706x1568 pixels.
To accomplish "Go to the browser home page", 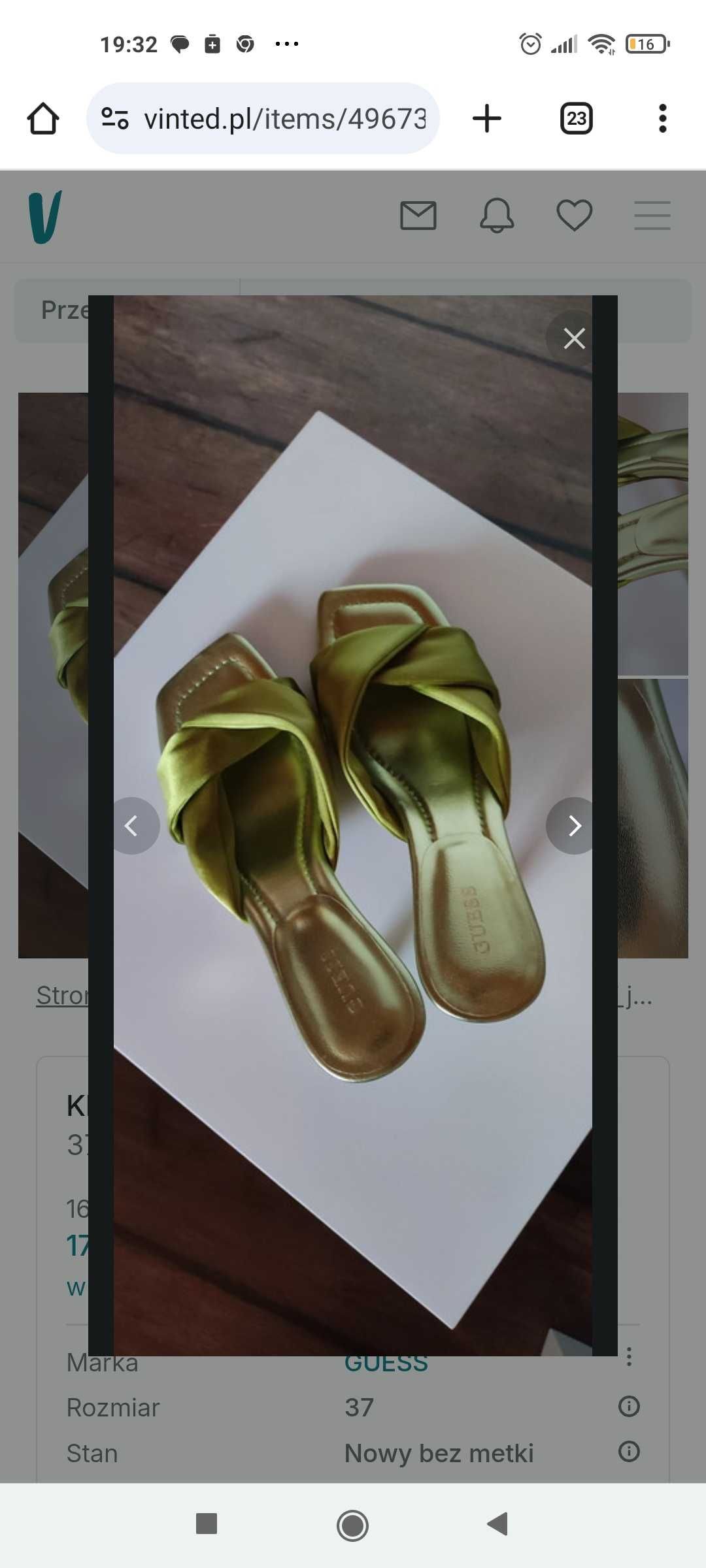I will [43, 119].
